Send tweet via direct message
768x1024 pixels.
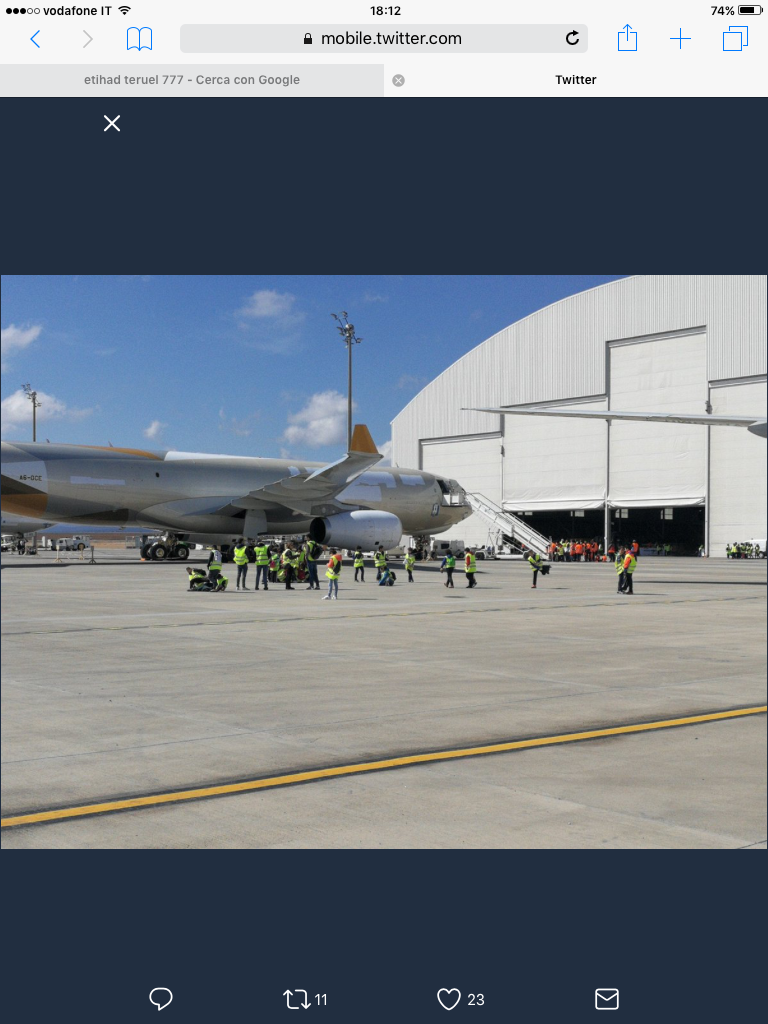607,998
